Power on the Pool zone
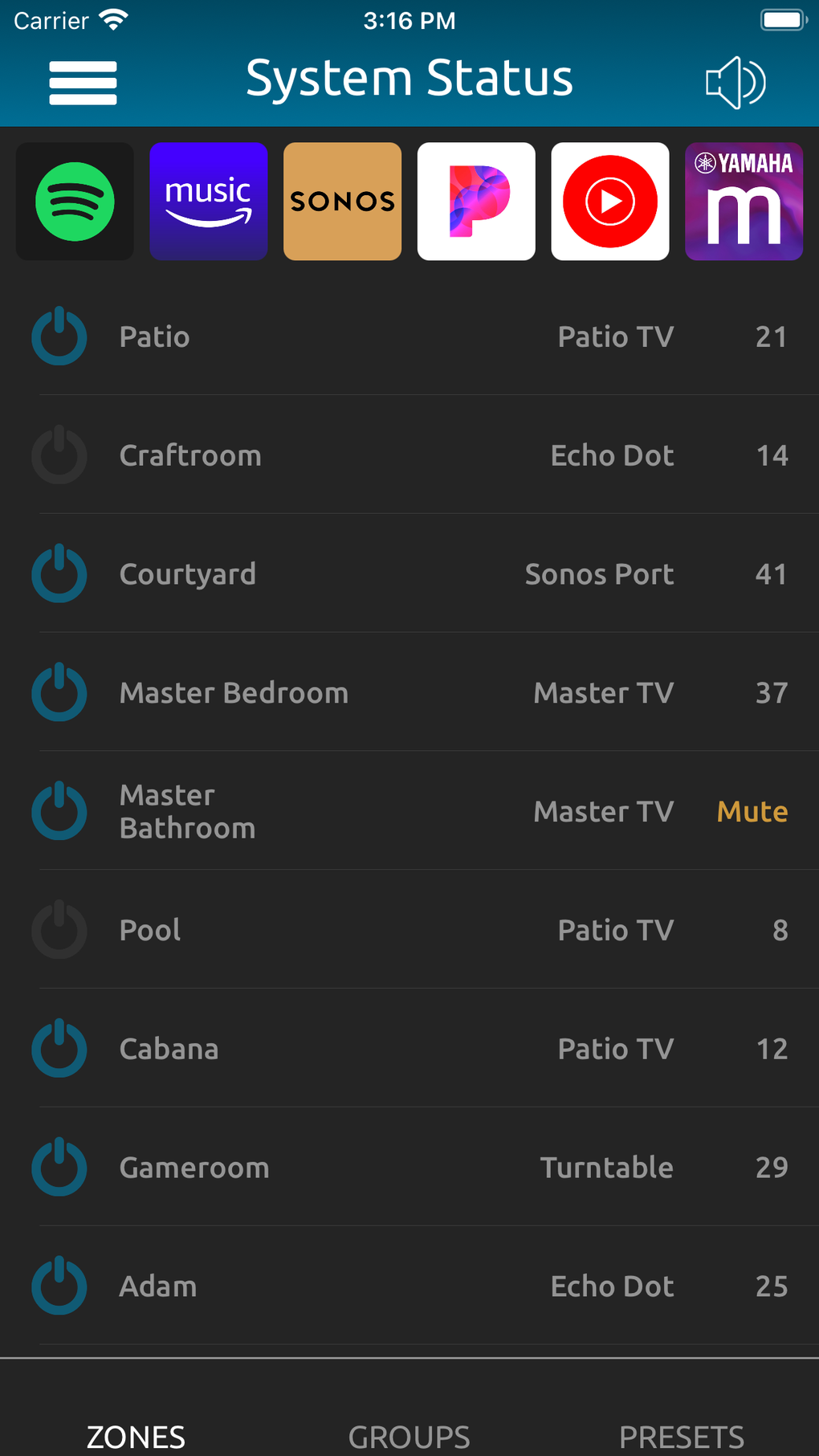 pos(59,929)
